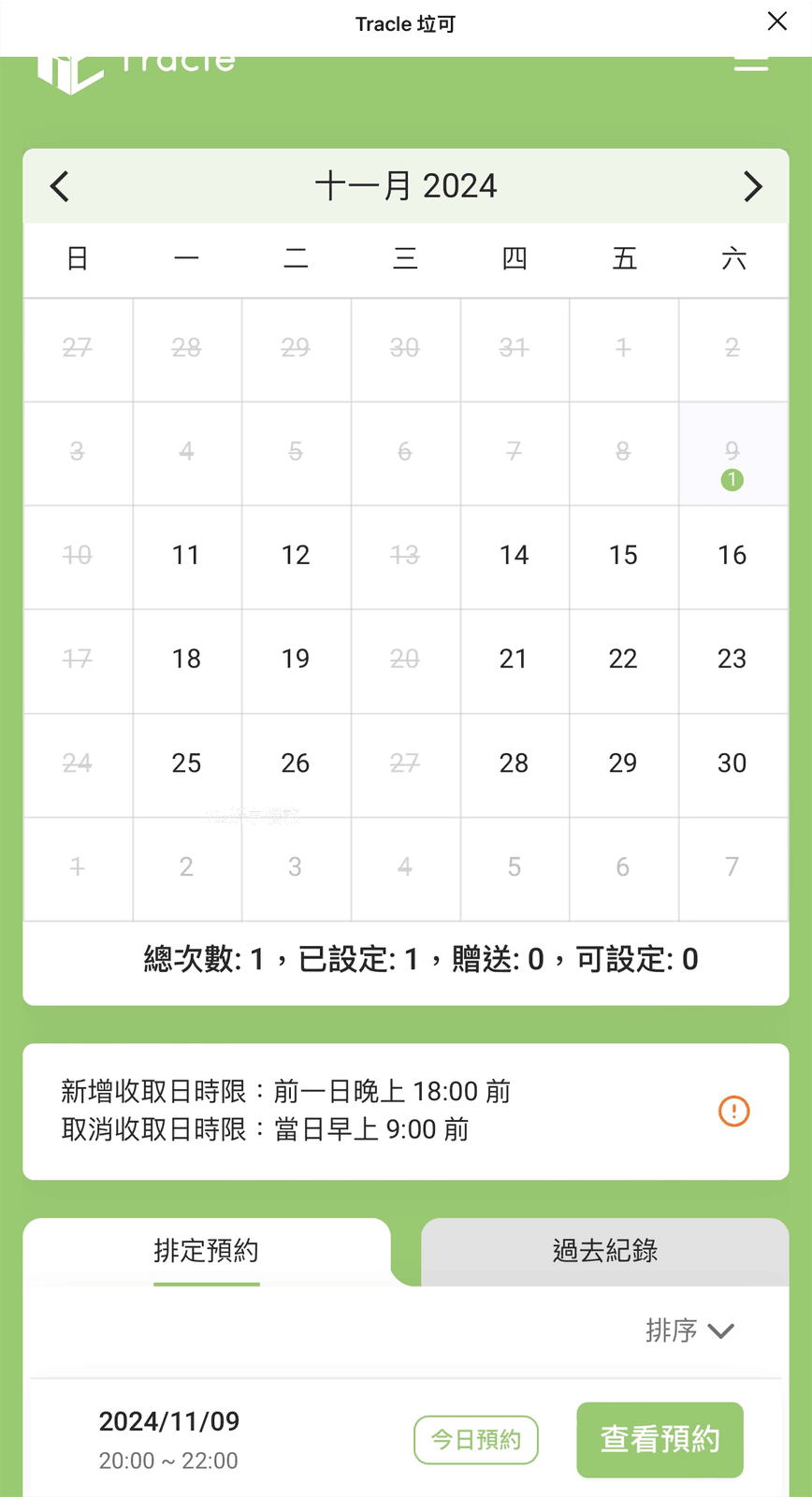Select November 25 on the calendar

[186, 765]
